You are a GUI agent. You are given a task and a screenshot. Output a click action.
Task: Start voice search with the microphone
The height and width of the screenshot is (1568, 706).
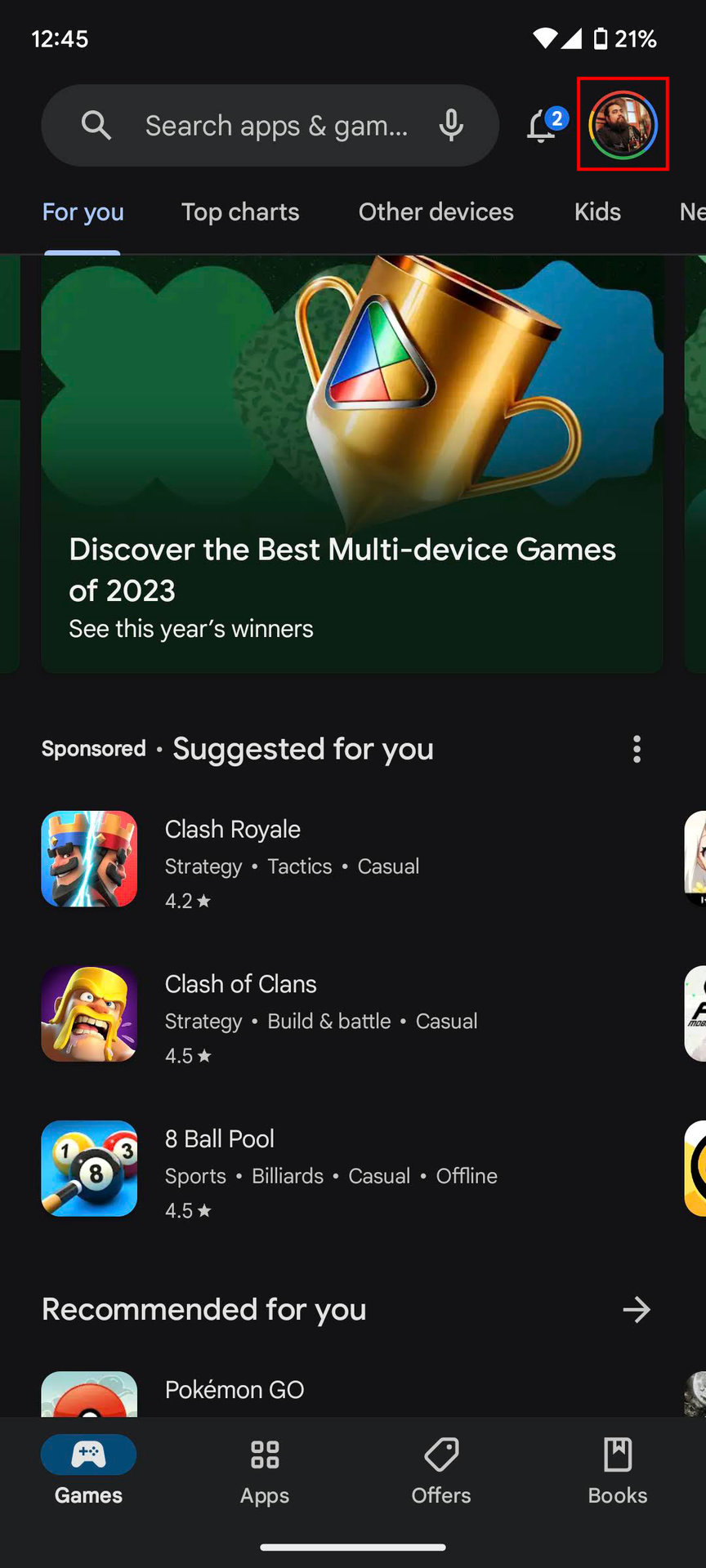[451, 126]
